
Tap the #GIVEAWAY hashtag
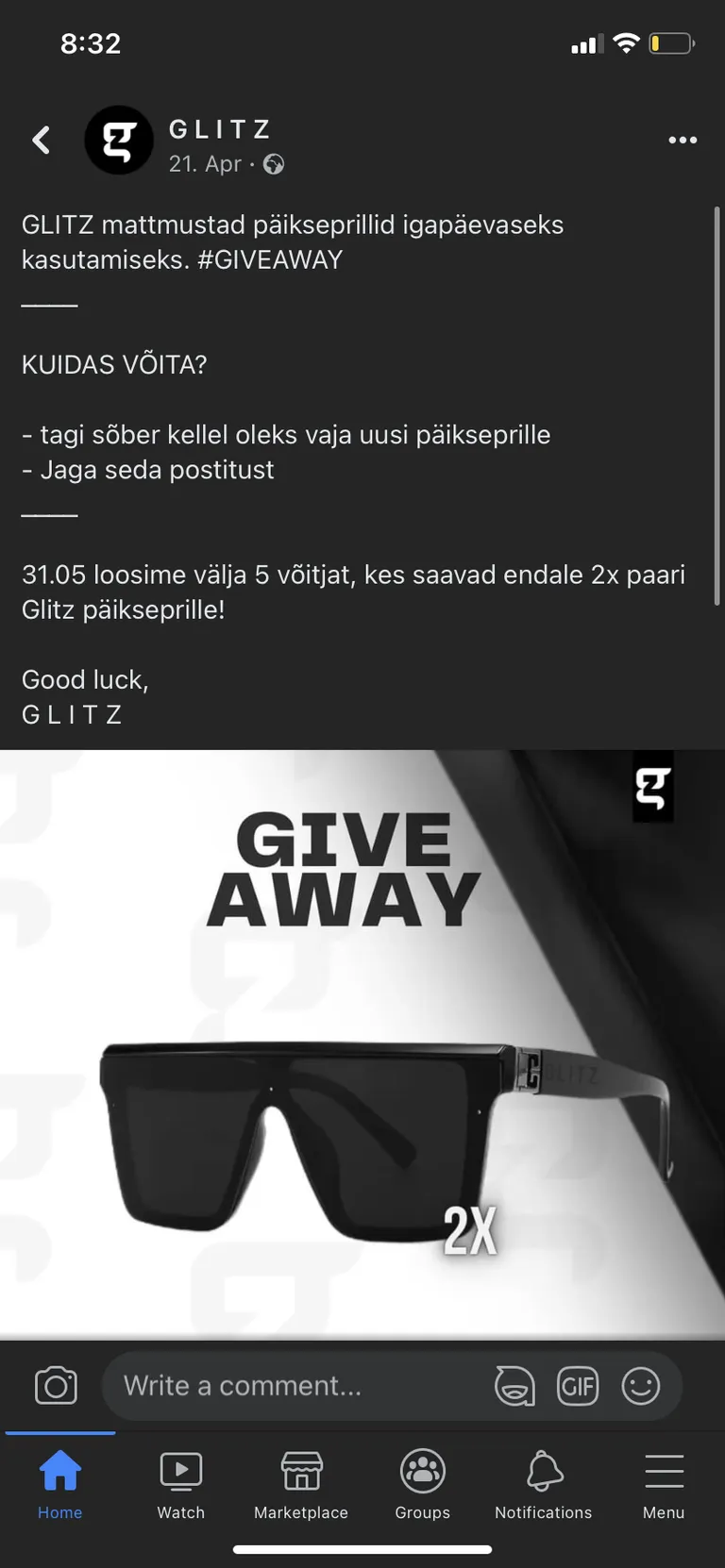click(x=270, y=259)
